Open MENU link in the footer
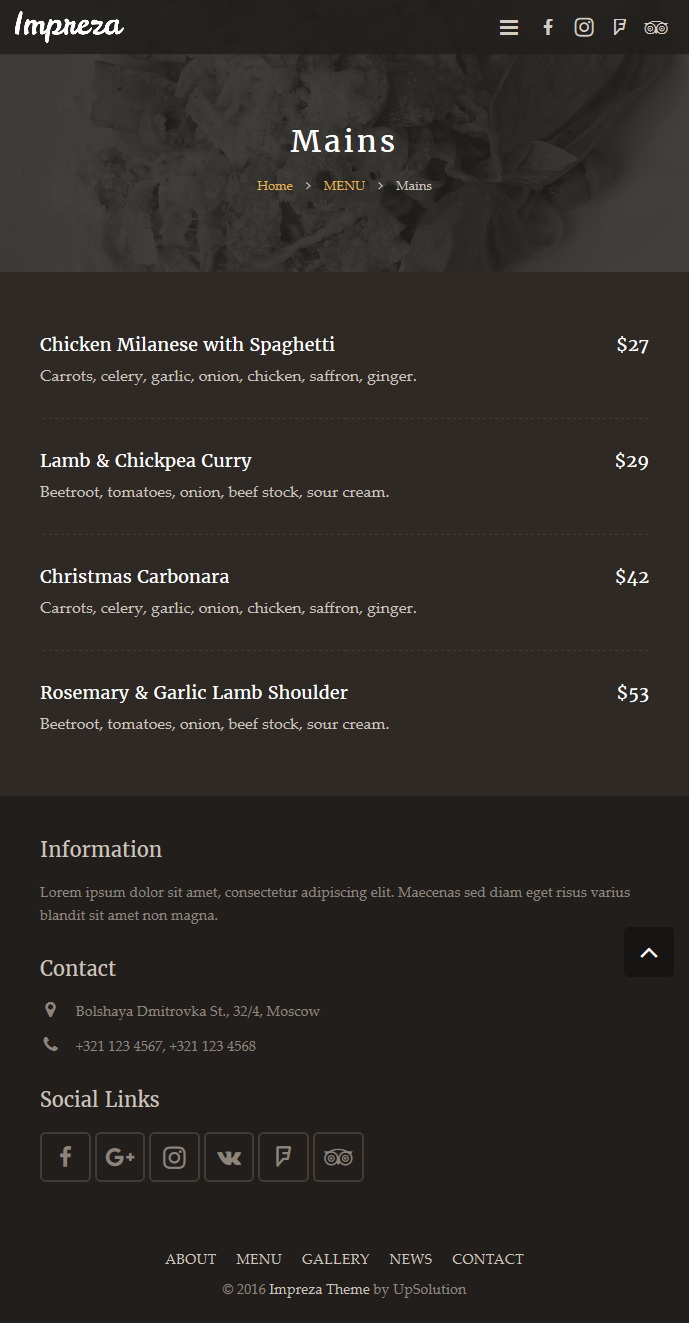 coord(259,1259)
